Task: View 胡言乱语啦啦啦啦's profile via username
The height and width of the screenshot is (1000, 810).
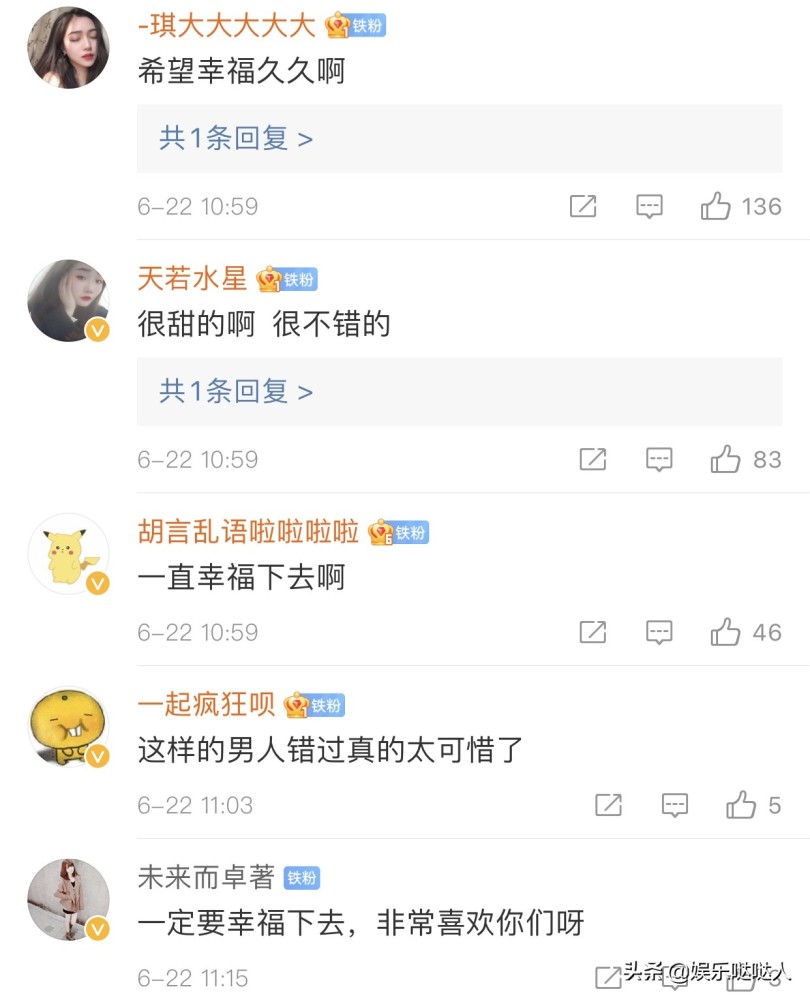Action: point(248,532)
